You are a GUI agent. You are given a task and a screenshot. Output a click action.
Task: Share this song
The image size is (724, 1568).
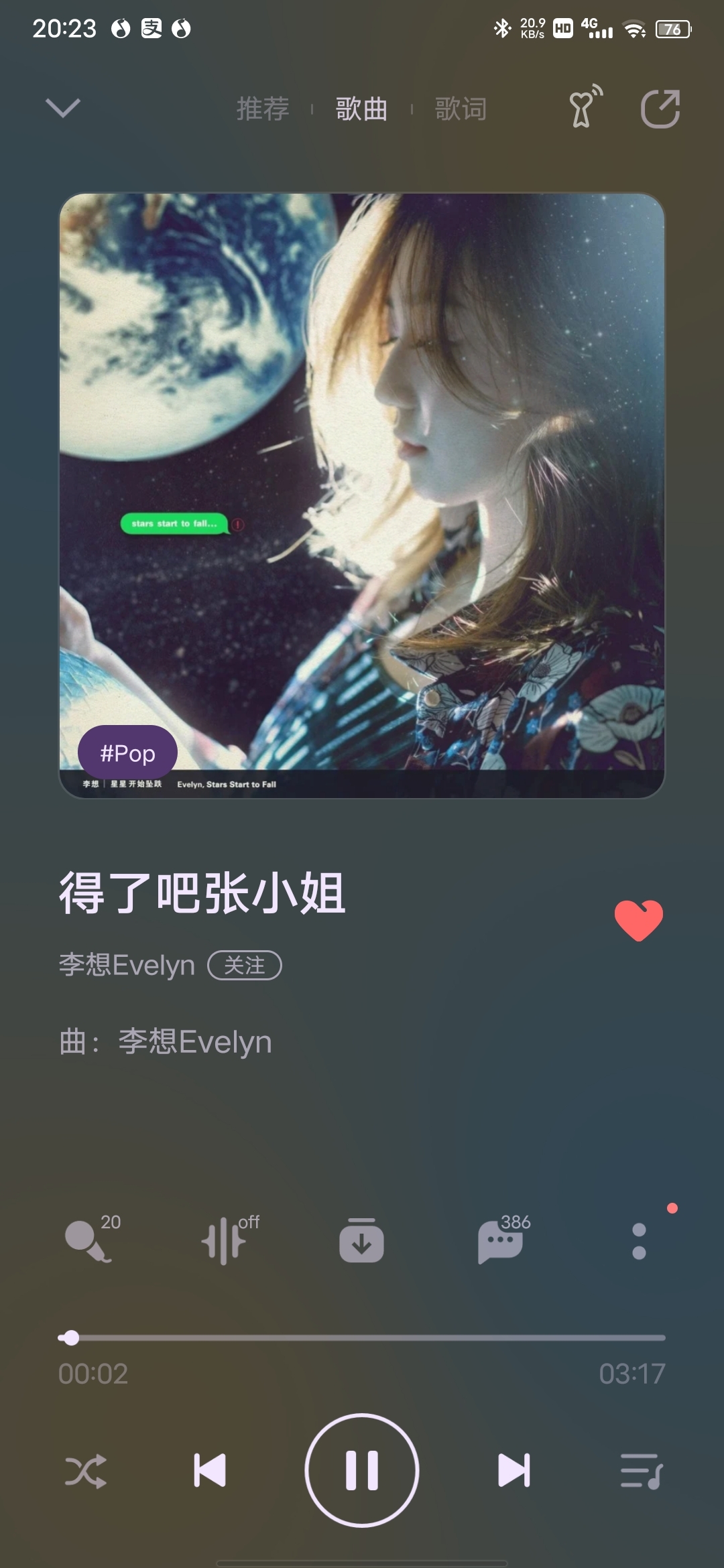tap(660, 109)
